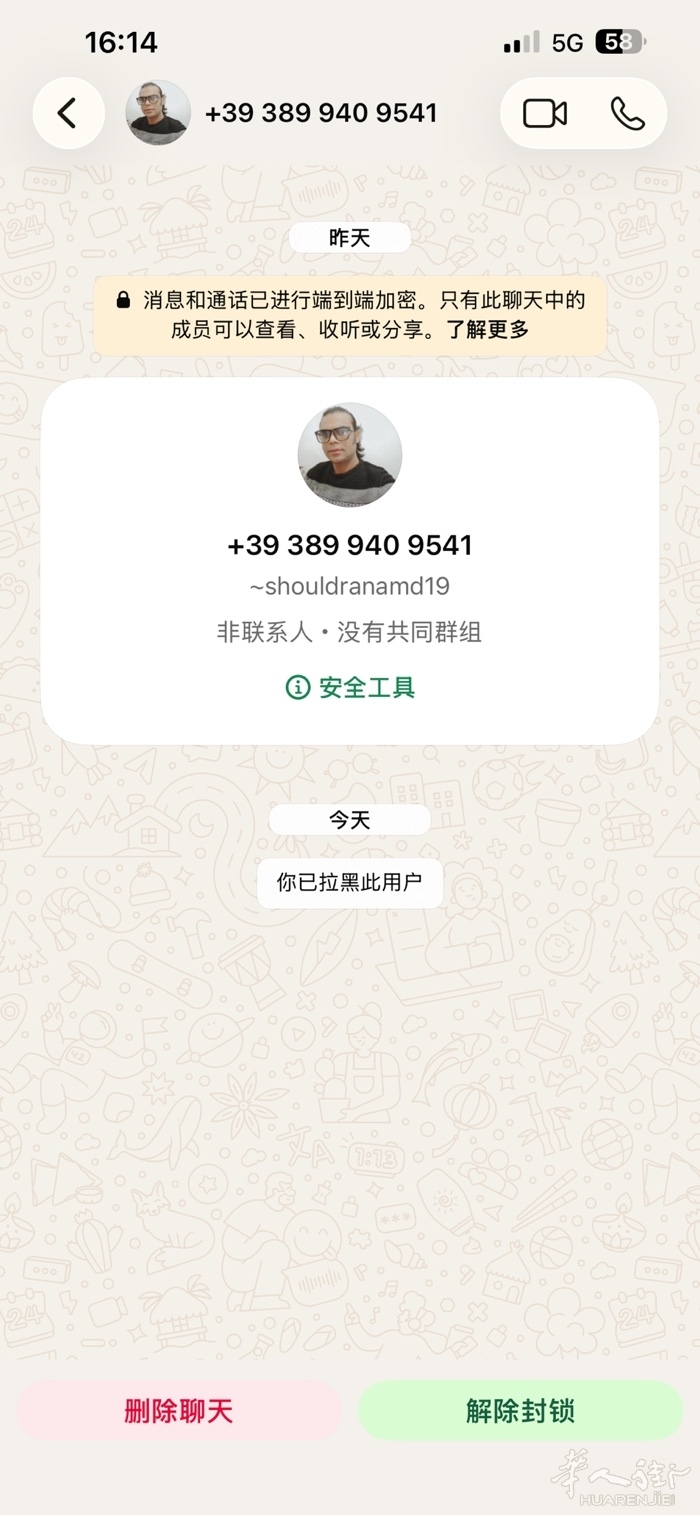This screenshot has width=700, height=1515.
Task: Open contact info from header number
Action: (x=320, y=113)
